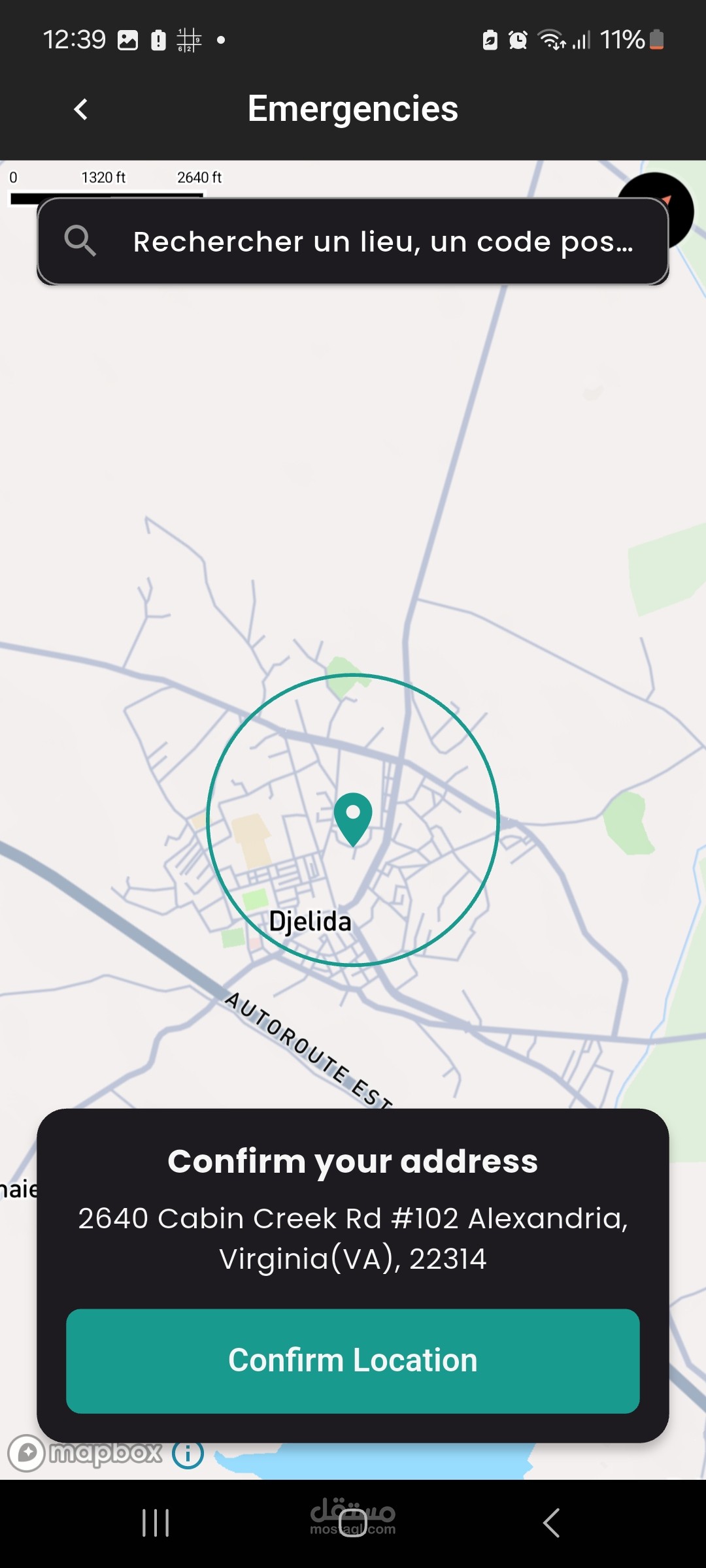Confirm Location with the green button
Screen dimensions: 706x1568
[x=353, y=1361]
